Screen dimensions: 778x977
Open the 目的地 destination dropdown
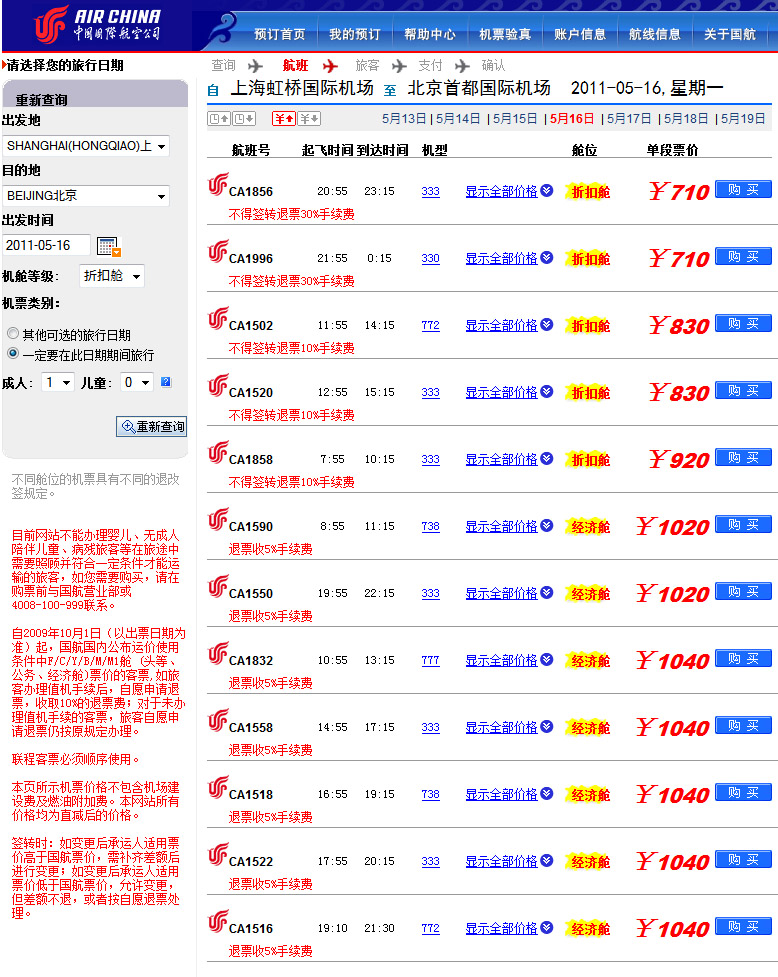(x=86, y=196)
